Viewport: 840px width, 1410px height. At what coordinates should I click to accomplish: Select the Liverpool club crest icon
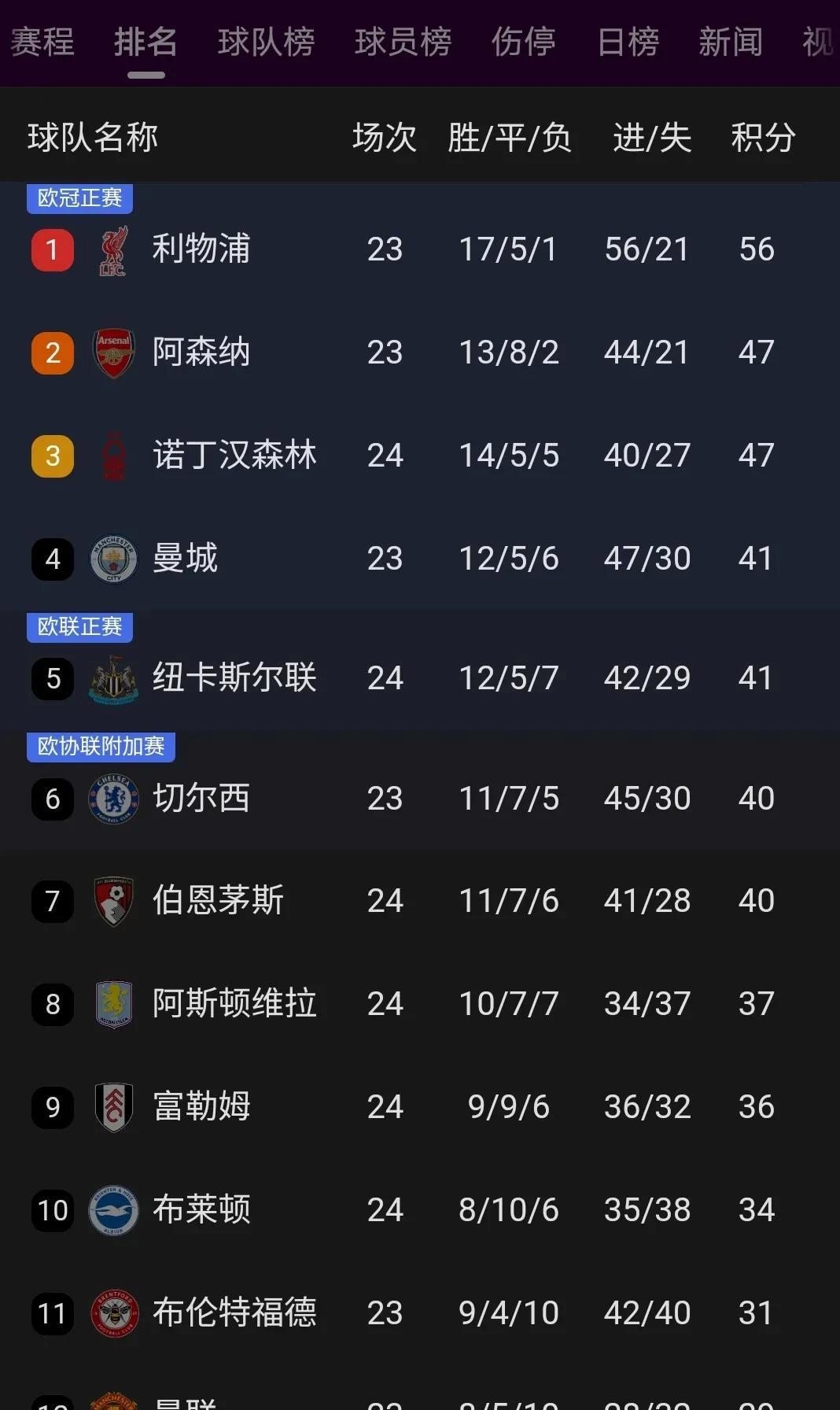coord(112,249)
